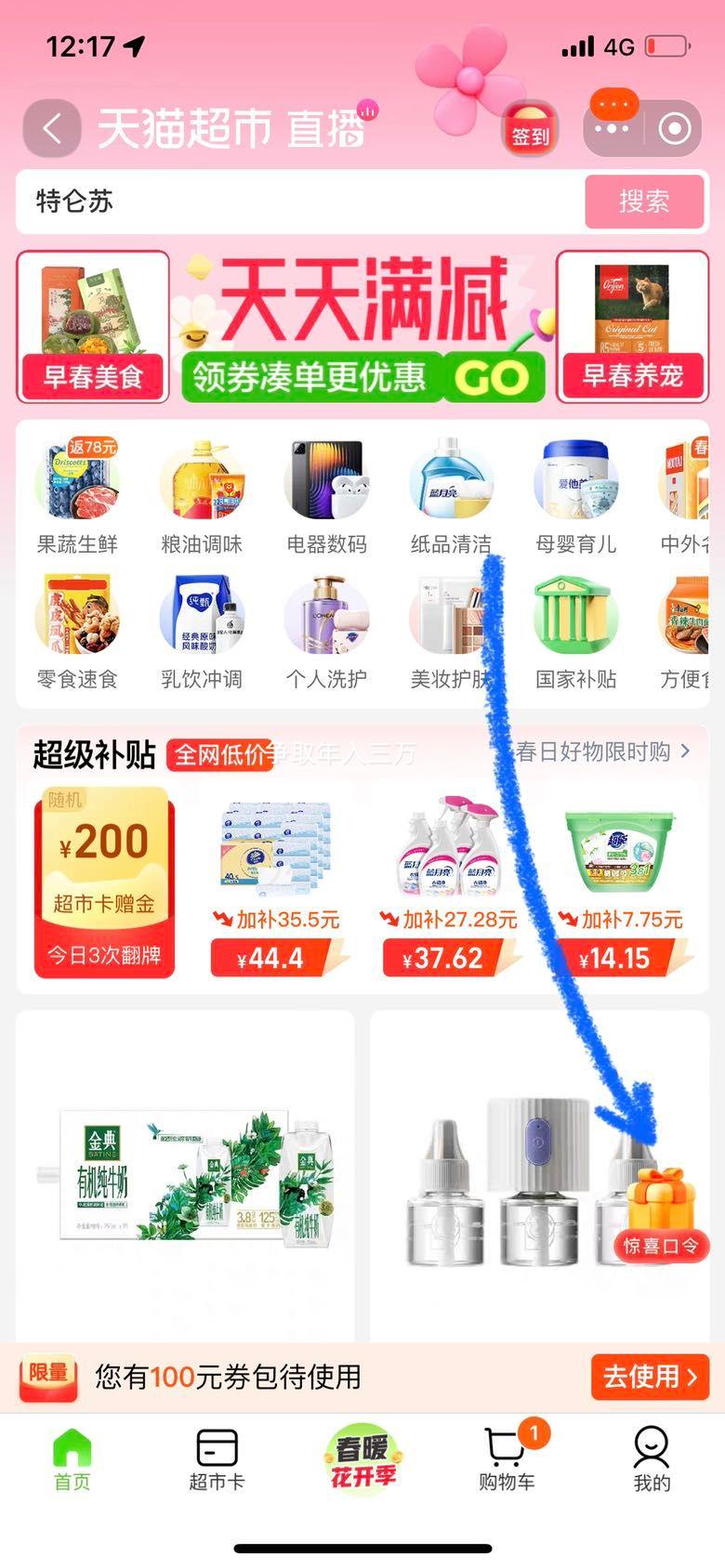Viewport: 725px width, 1568px height.
Task: Switch to the 超市卡 tab
Action: tap(217, 1459)
